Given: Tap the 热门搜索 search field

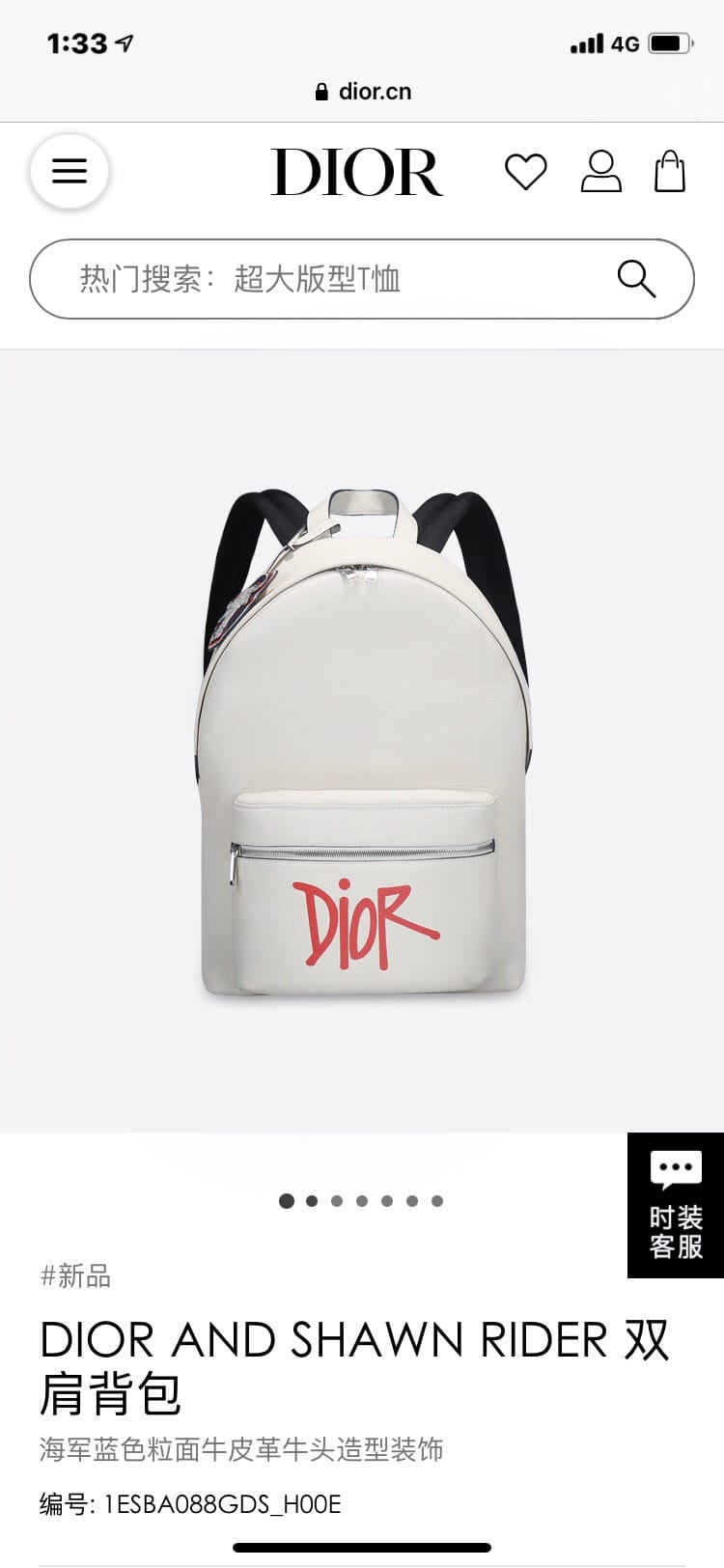Looking at the screenshot, I should [x=319, y=280].
